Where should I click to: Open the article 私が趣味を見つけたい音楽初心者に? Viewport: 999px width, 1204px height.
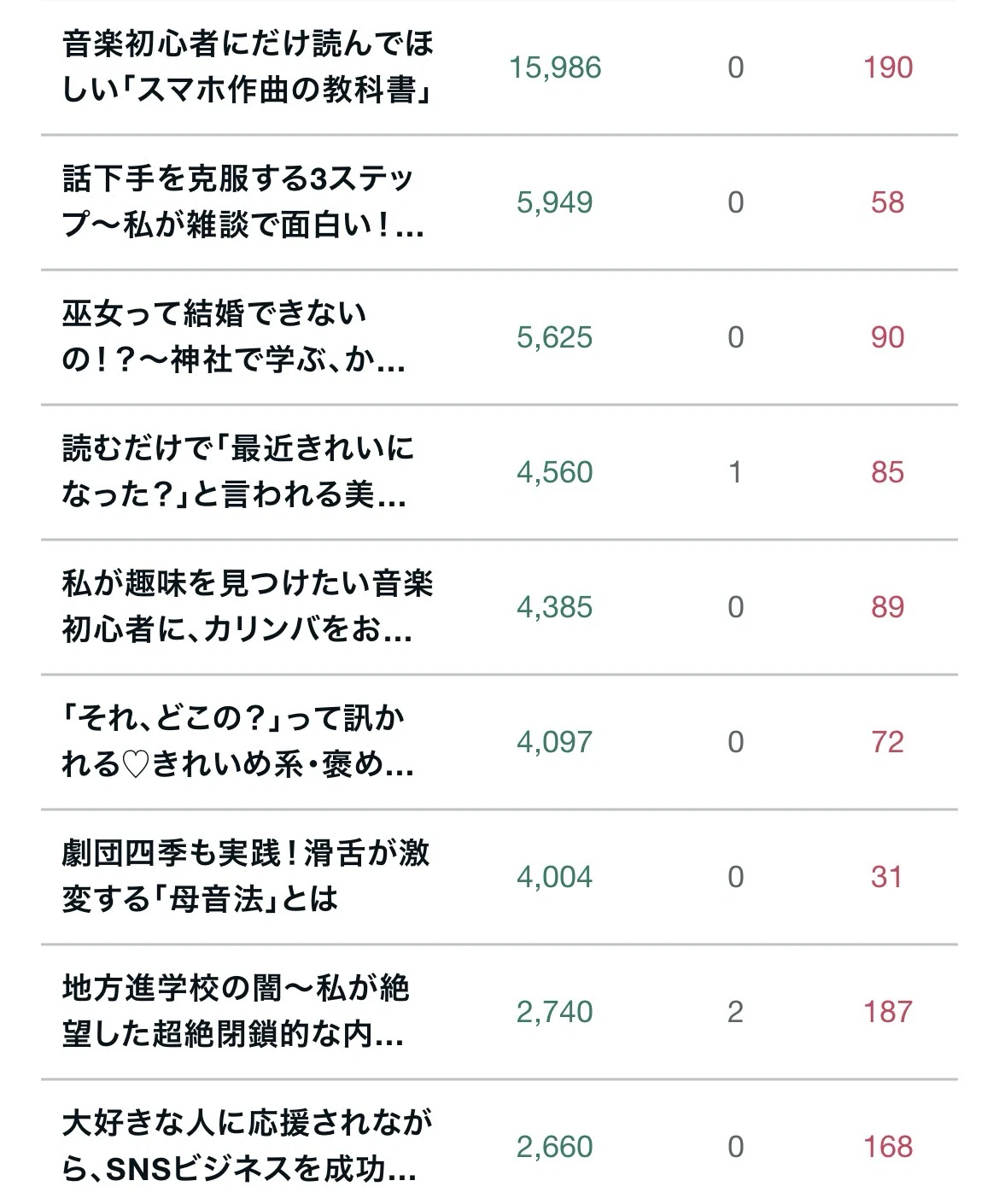pyautogui.click(x=248, y=607)
